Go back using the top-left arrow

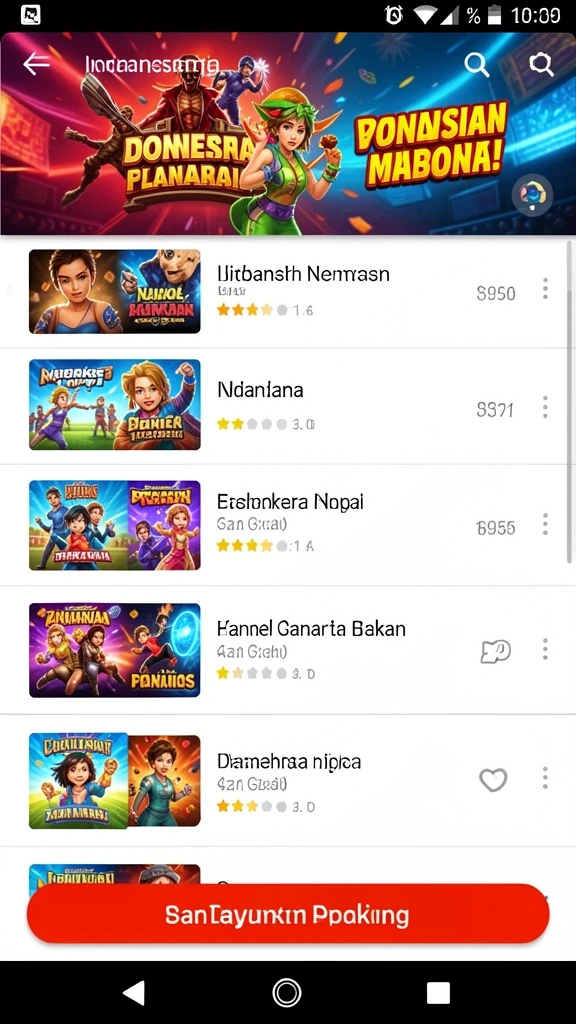click(x=37, y=64)
